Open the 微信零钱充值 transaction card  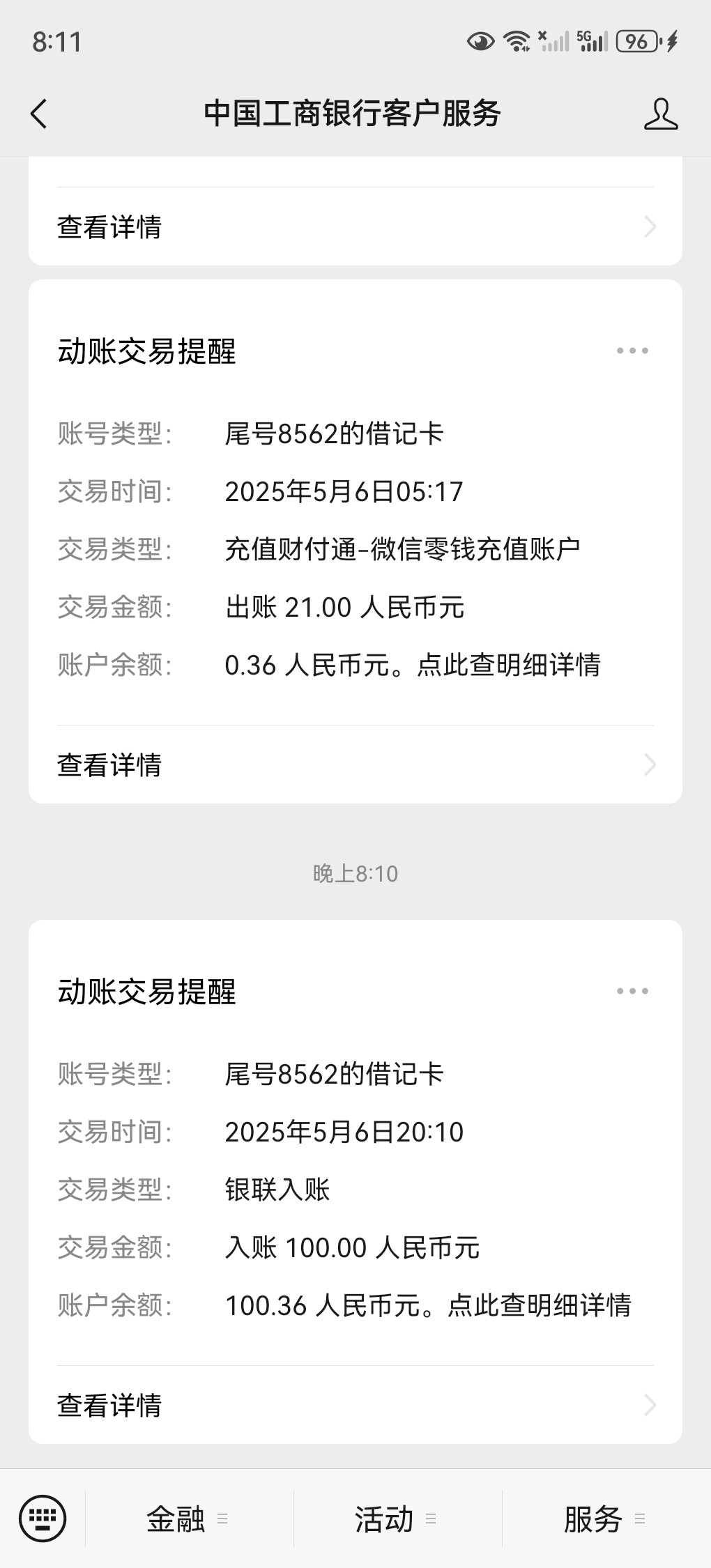click(x=355, y=549)
